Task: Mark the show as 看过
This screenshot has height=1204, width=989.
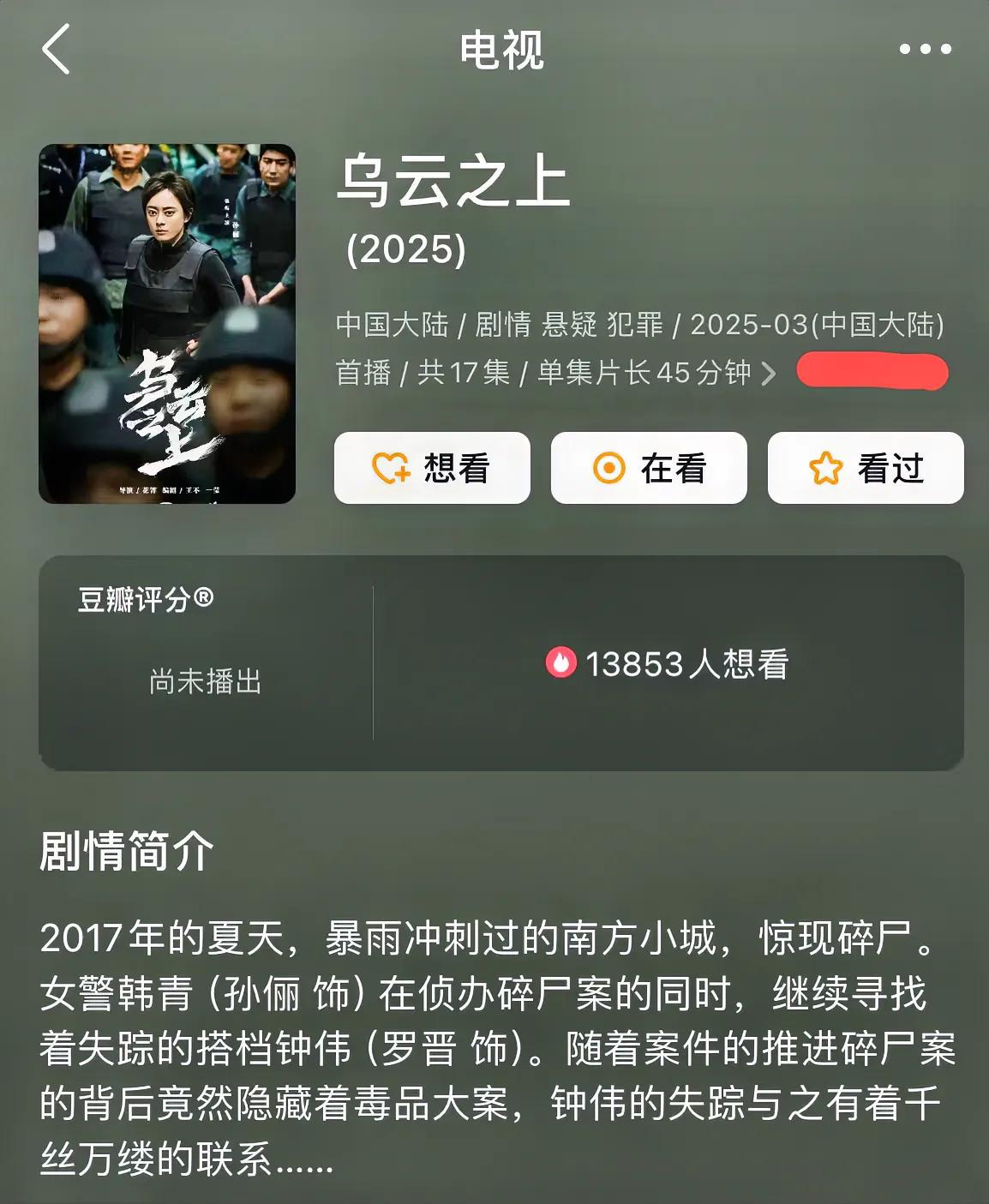Action: coord(866,468)
